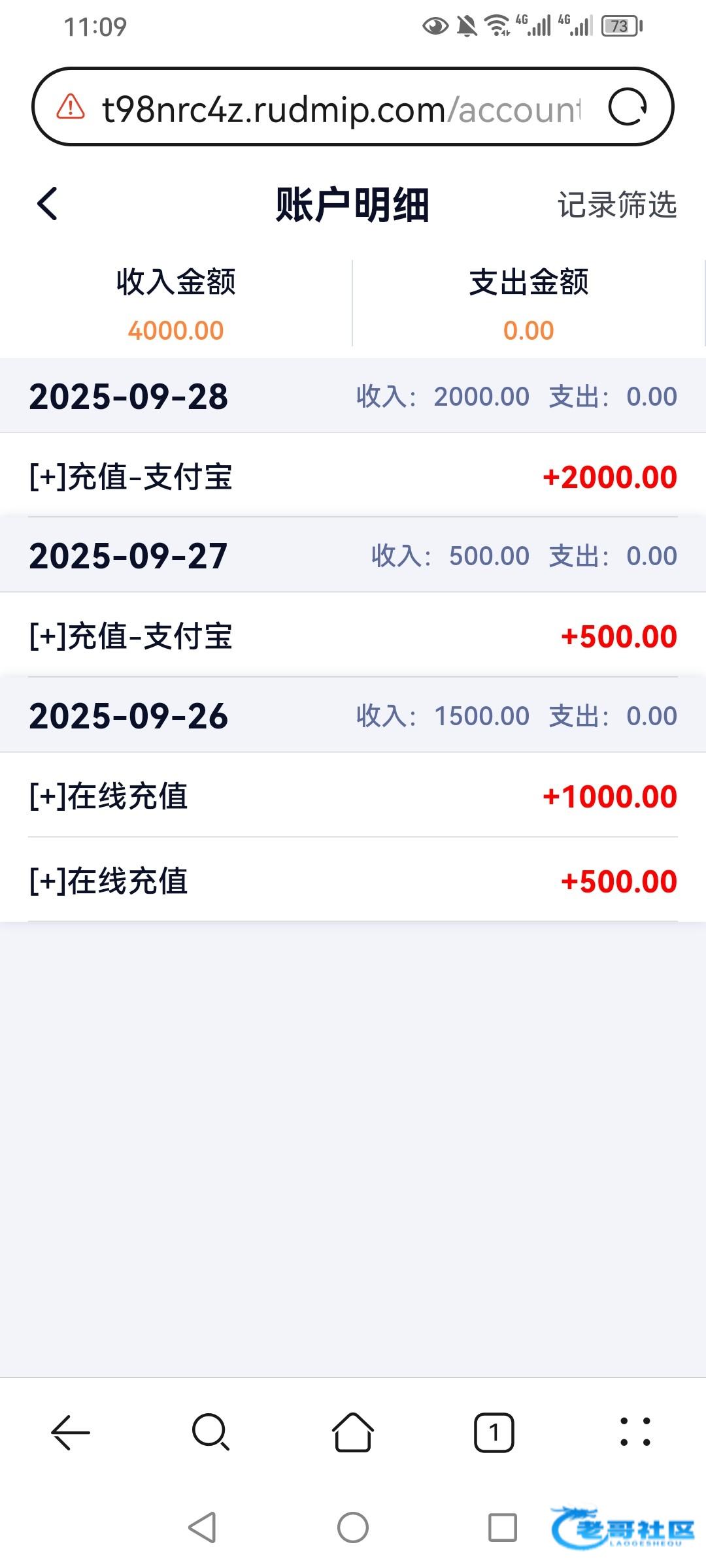Open the 记录筛选 record filter
This screenshot has height=1568, width=706.
pos(616,205)
